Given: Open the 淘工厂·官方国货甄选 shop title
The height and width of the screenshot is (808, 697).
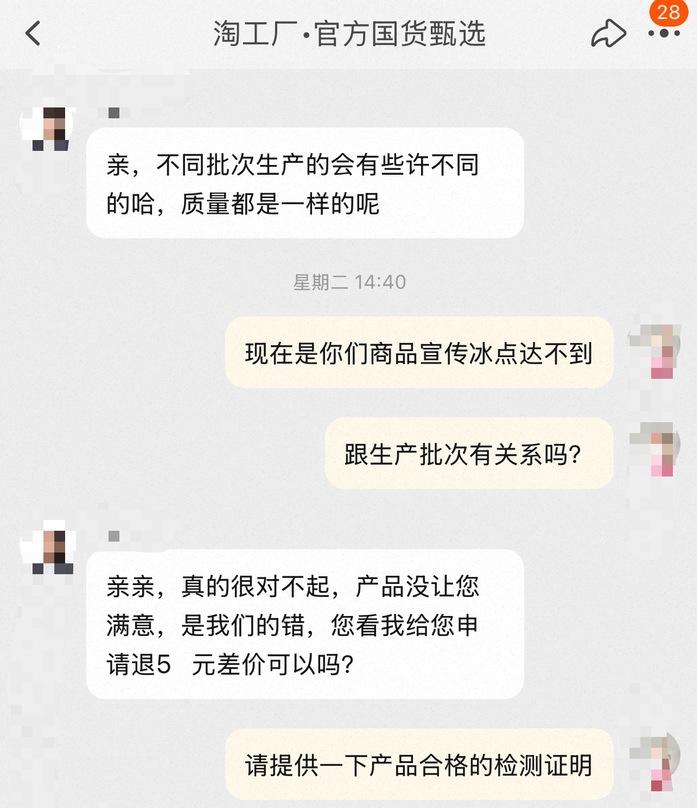Looking at the screenshot, I should (349, 34).
